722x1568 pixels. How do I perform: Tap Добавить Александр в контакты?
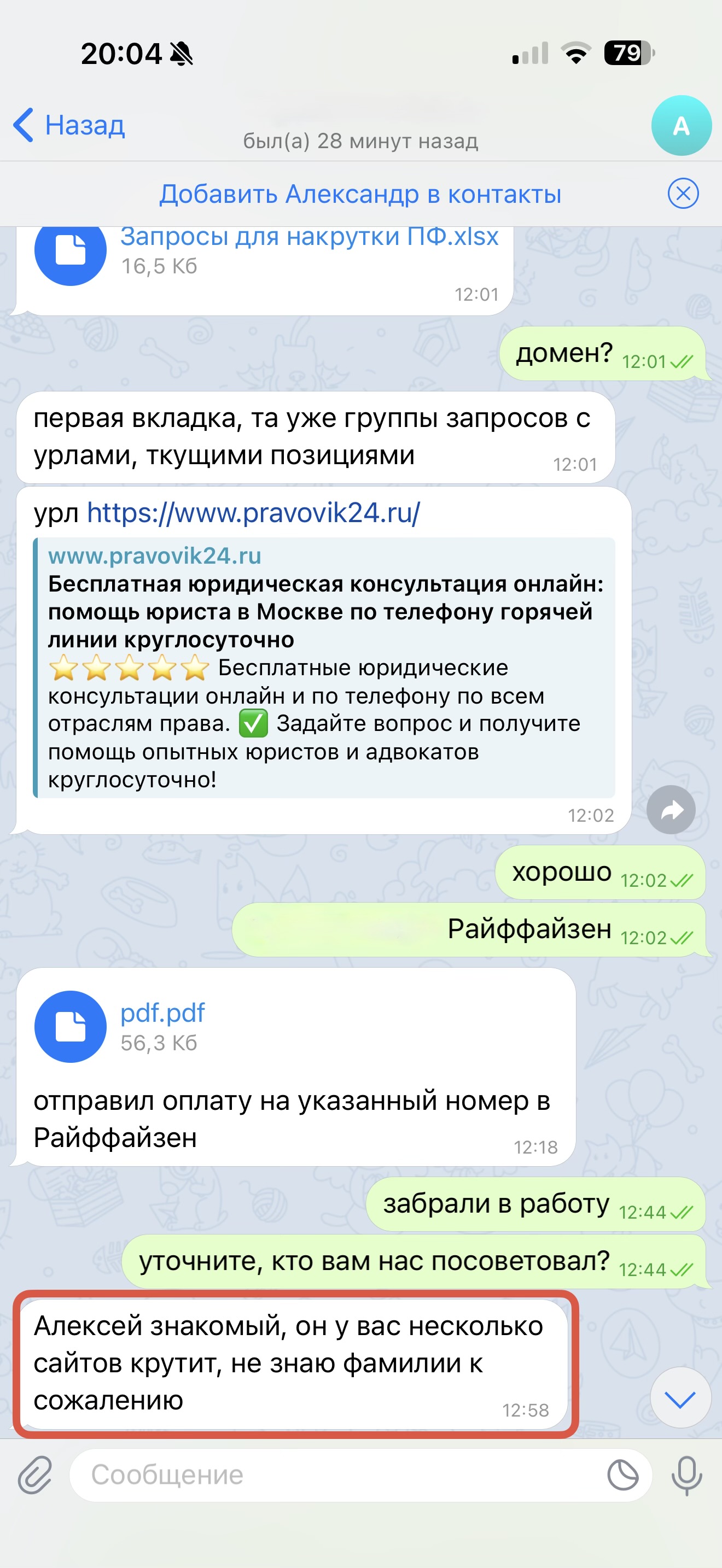pyautogui.click(x=360, y=194)
